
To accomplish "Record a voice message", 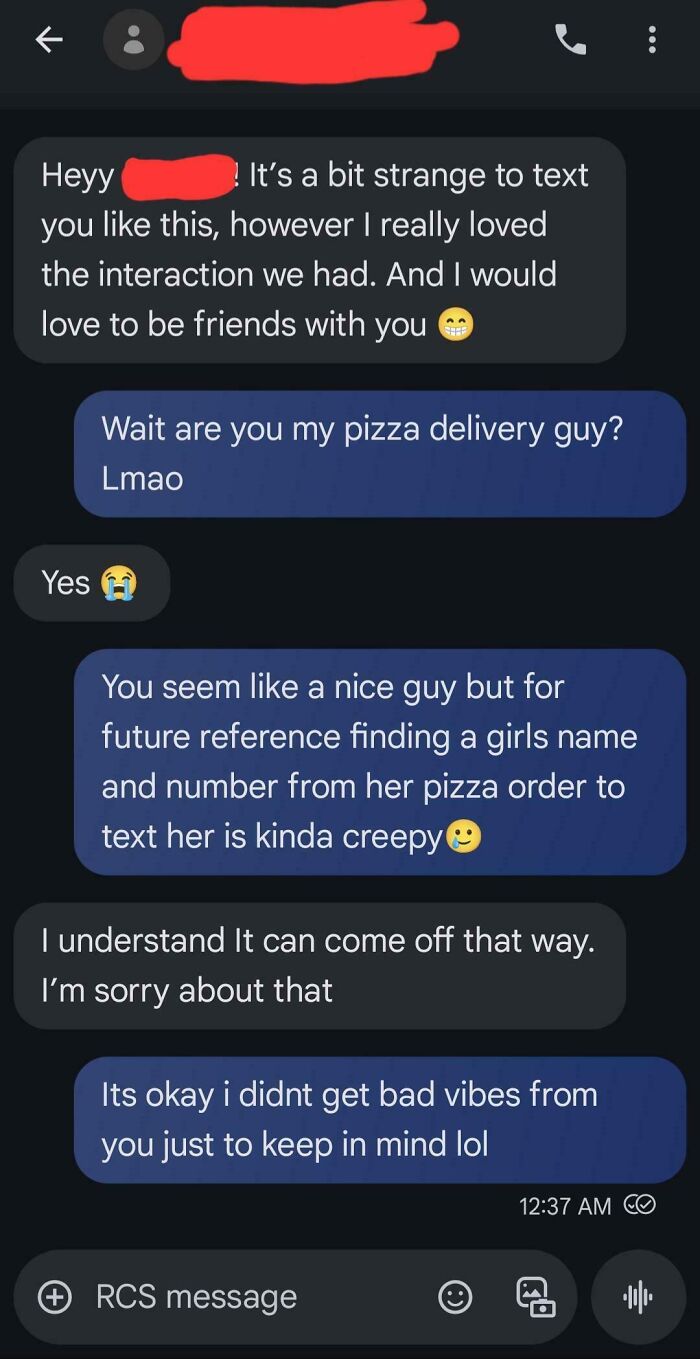I will point(638,1297).
